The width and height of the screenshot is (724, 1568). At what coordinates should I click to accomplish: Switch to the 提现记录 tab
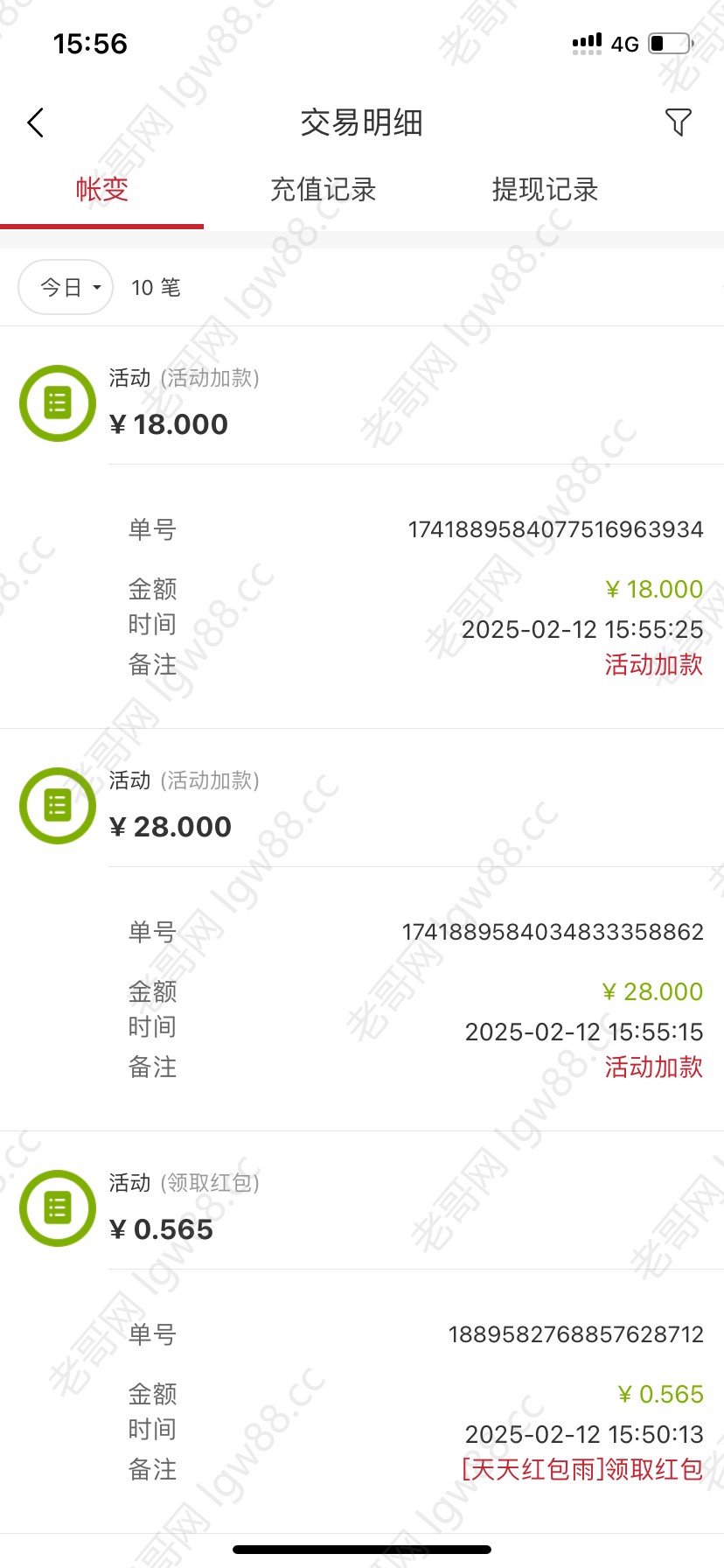pyautogui.click(x=545, y=190)
